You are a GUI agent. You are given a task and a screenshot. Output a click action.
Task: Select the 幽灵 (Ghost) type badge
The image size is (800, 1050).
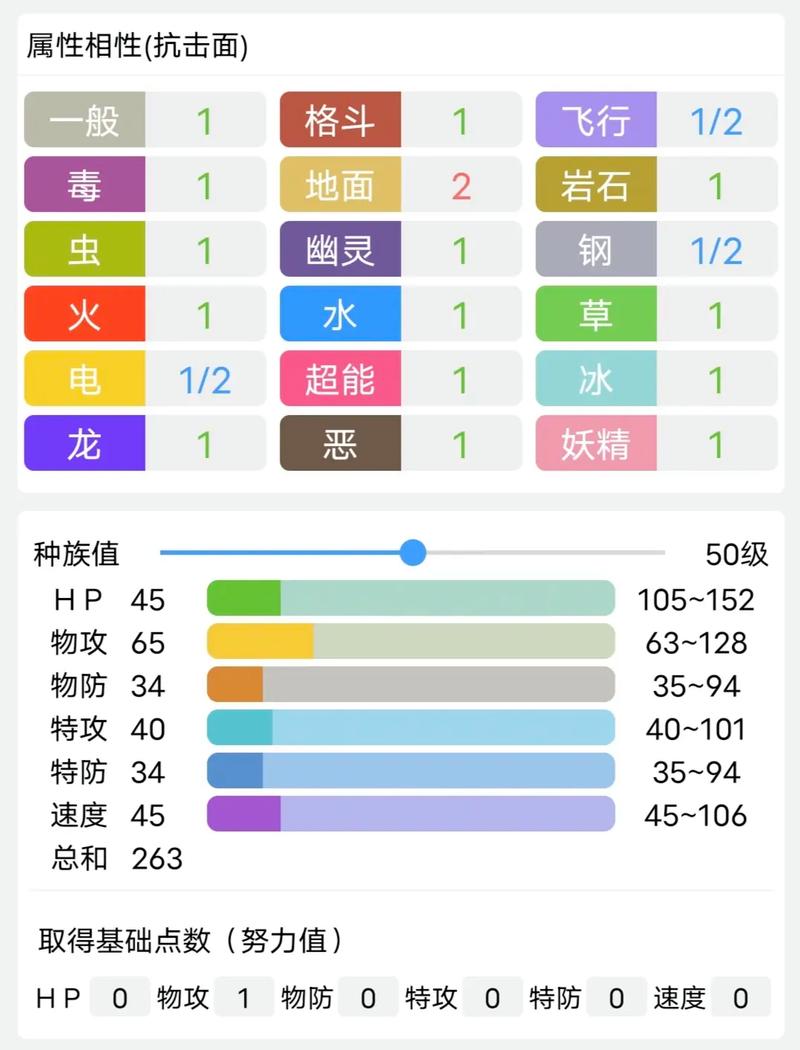pyautogui.click(x=340, y=249)
